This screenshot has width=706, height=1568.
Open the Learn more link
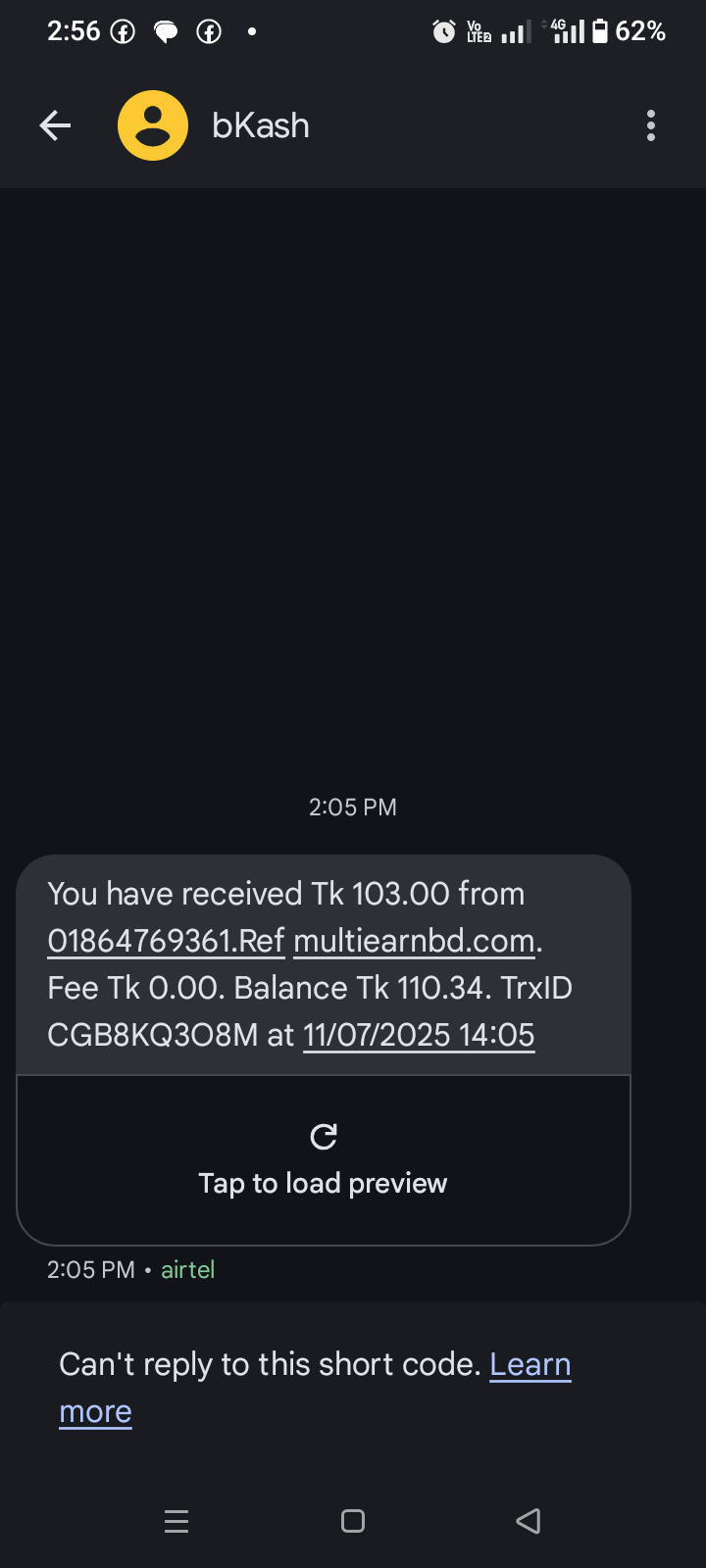[x=529, y=1364]
